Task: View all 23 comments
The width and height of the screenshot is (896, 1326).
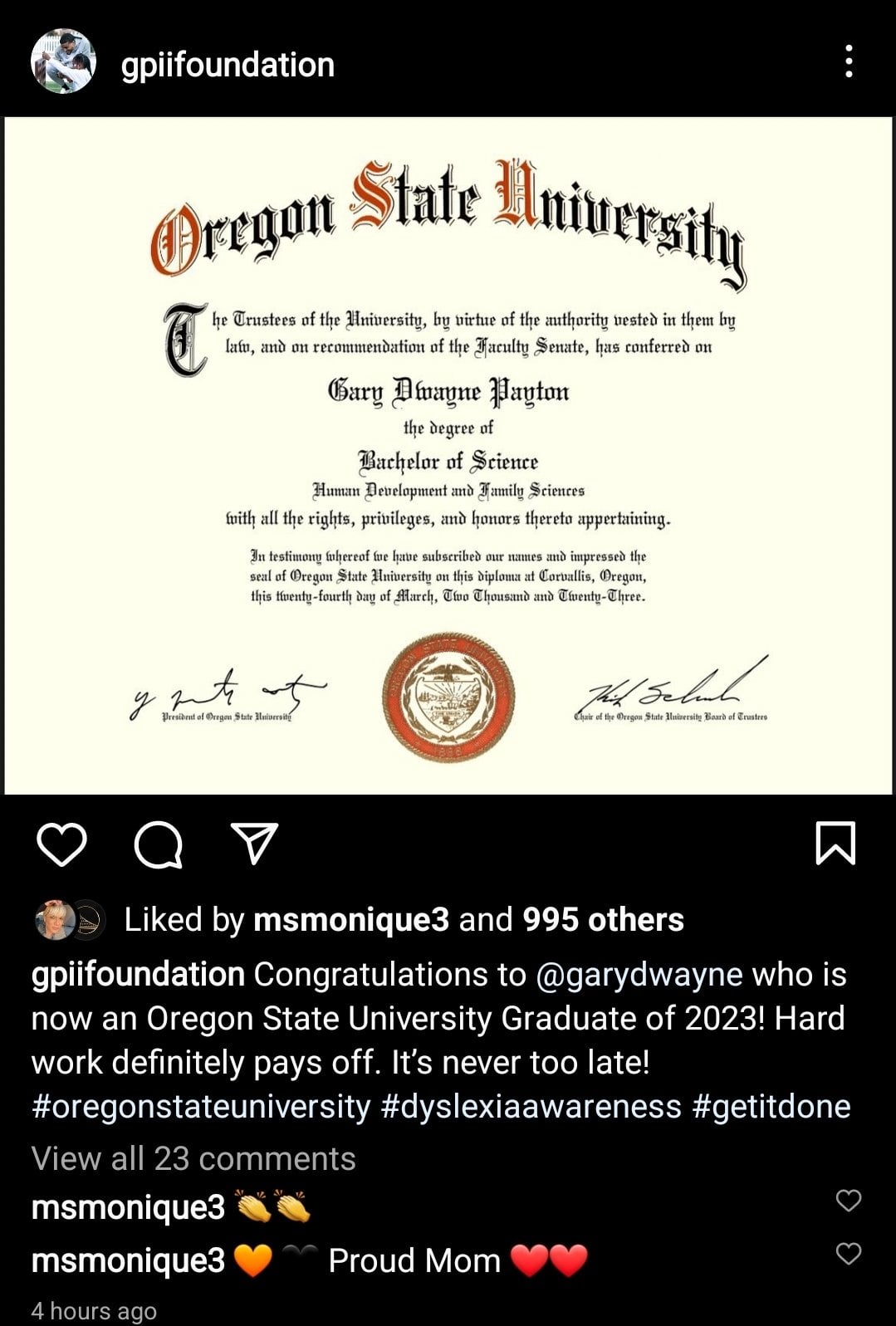Action: 193,1158
